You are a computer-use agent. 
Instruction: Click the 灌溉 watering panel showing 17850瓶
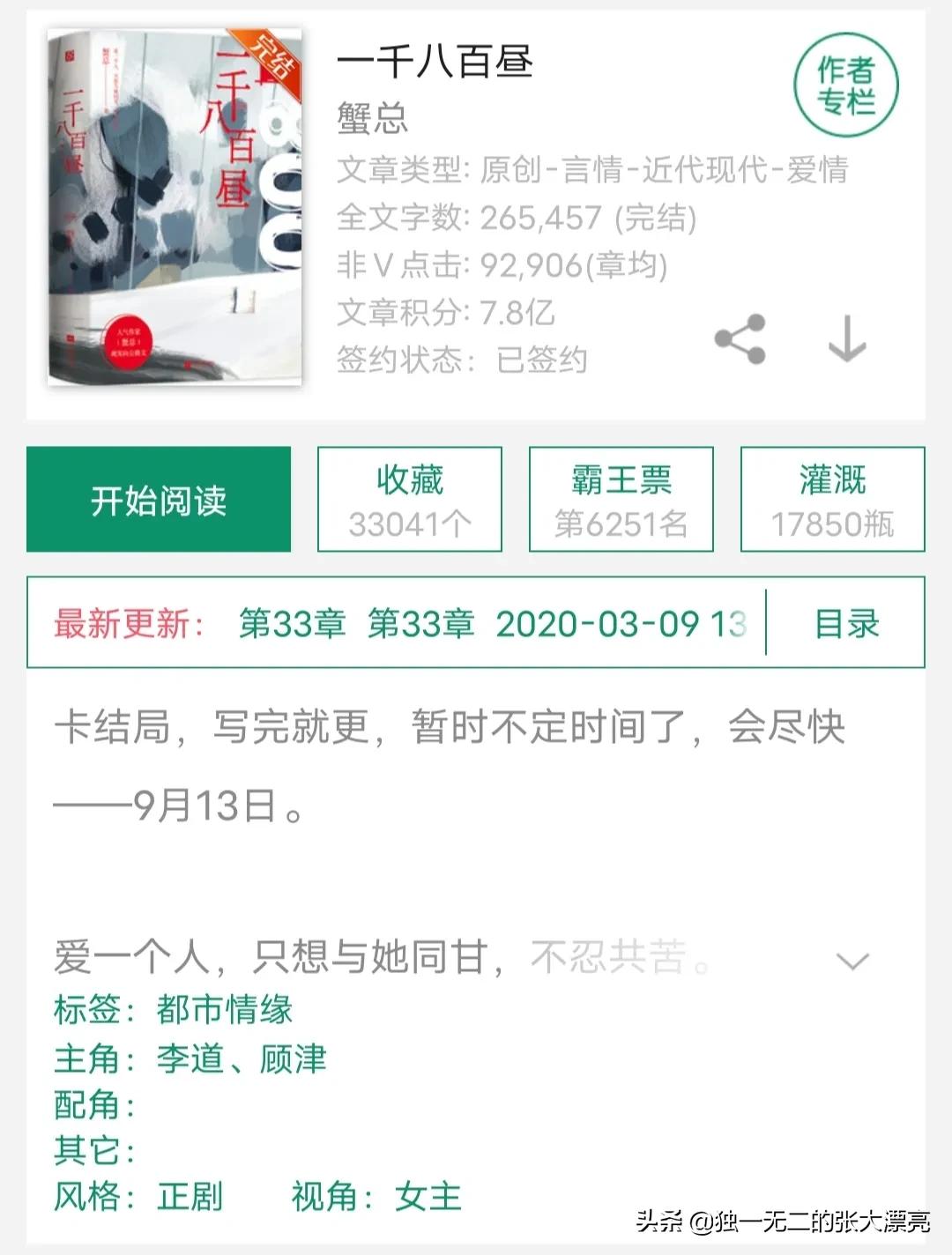pyautogui.click(x=831, y=499)
